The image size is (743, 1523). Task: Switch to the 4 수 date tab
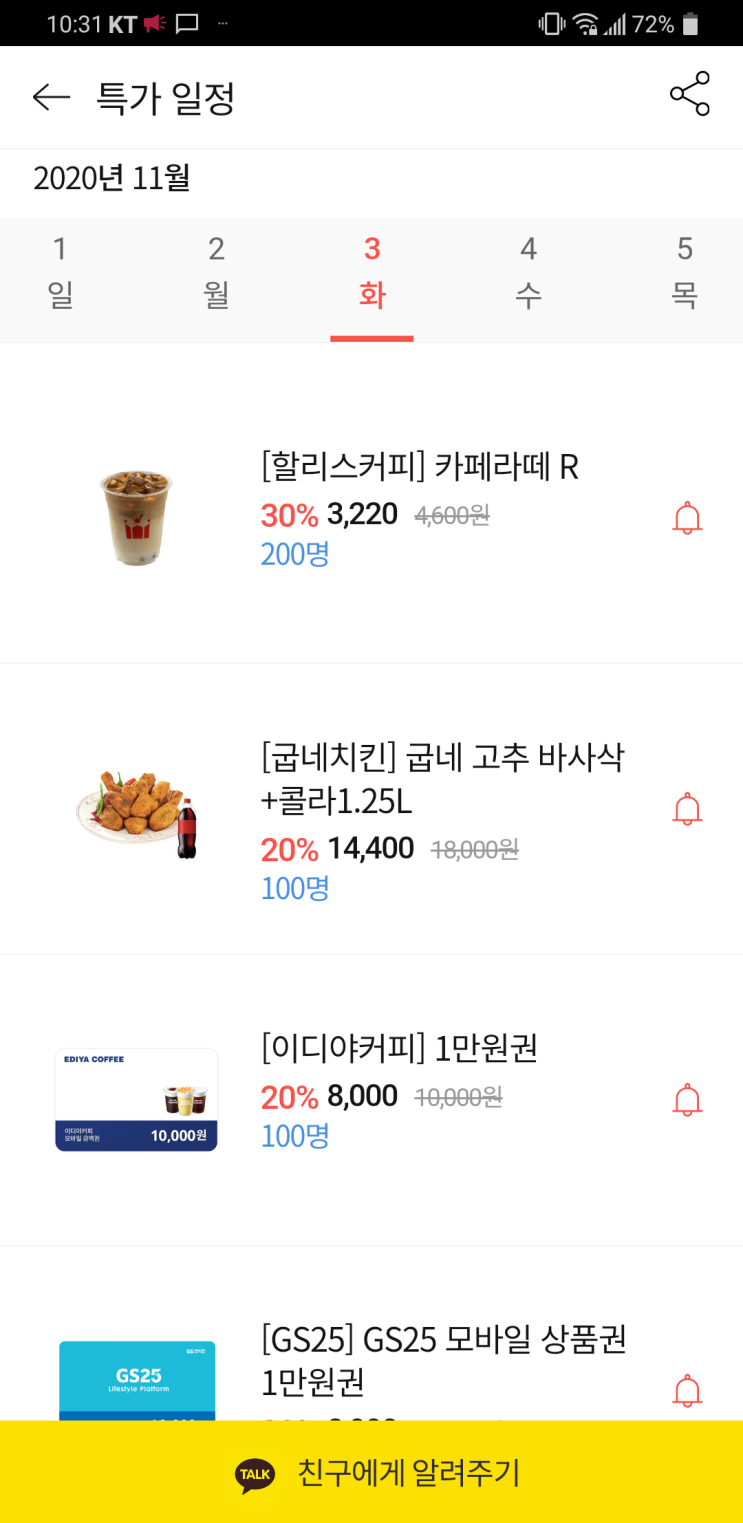tap(528, 272)
